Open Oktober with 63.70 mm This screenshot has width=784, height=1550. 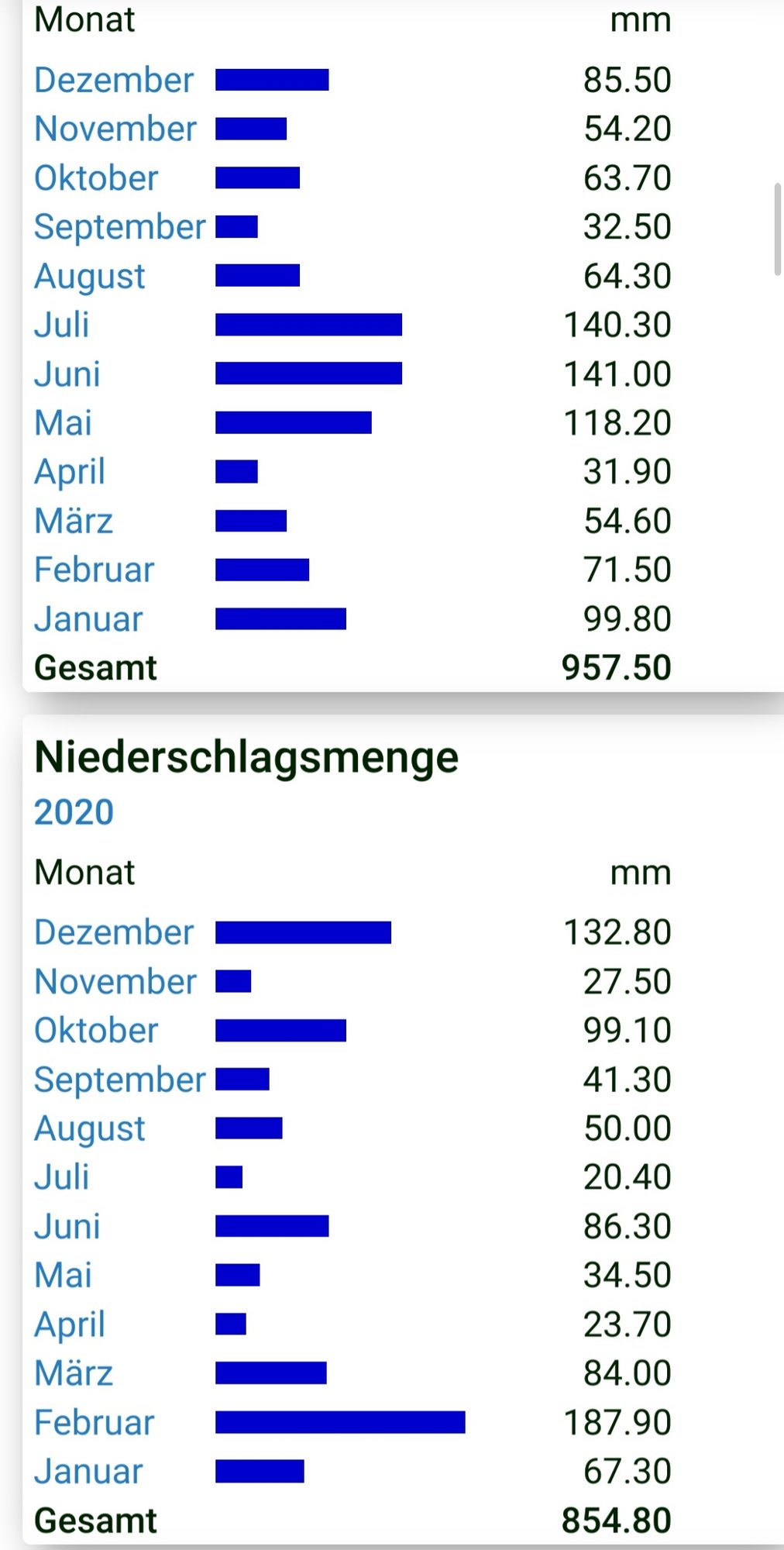coord(96,178)
